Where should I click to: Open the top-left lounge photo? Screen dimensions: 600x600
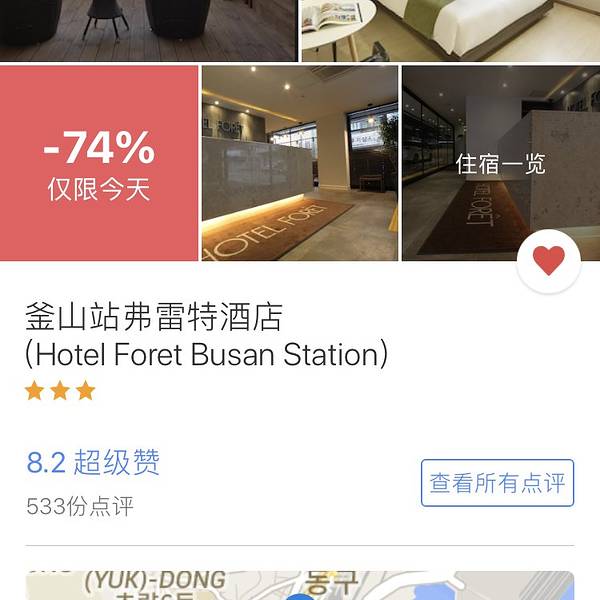tap(148, 30)
